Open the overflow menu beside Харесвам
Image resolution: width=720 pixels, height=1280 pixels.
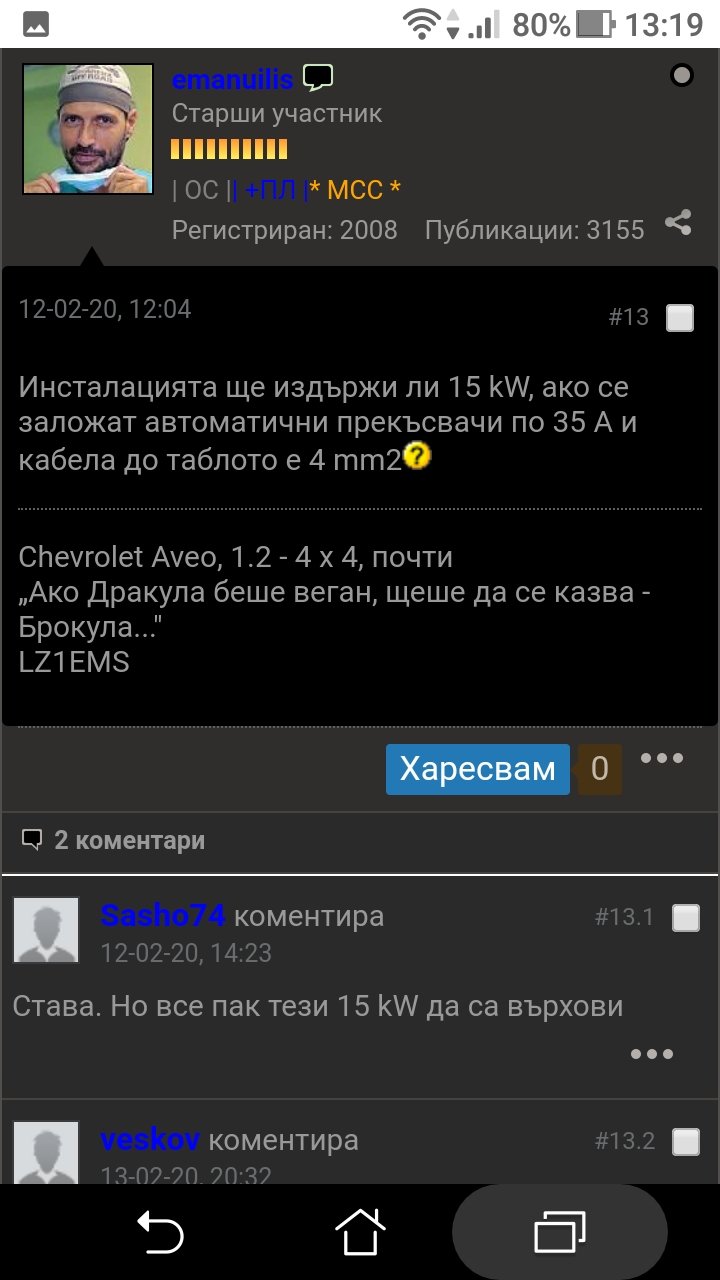(x=662, y=758)
